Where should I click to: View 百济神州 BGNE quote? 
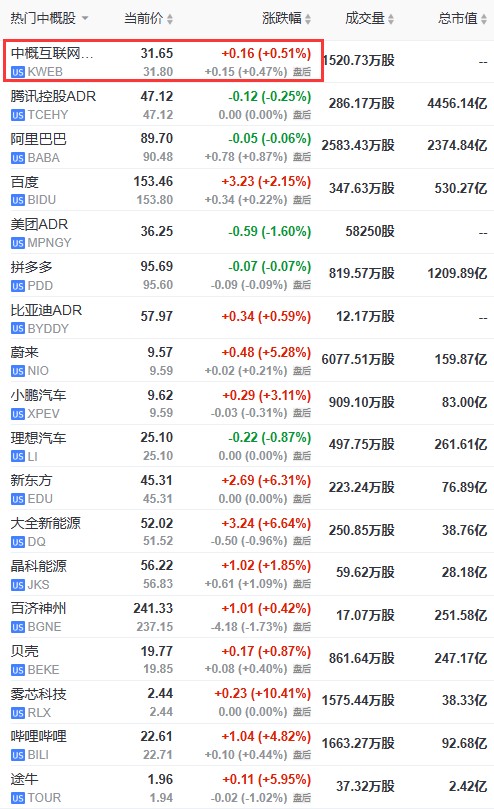[x=247, y=617]
